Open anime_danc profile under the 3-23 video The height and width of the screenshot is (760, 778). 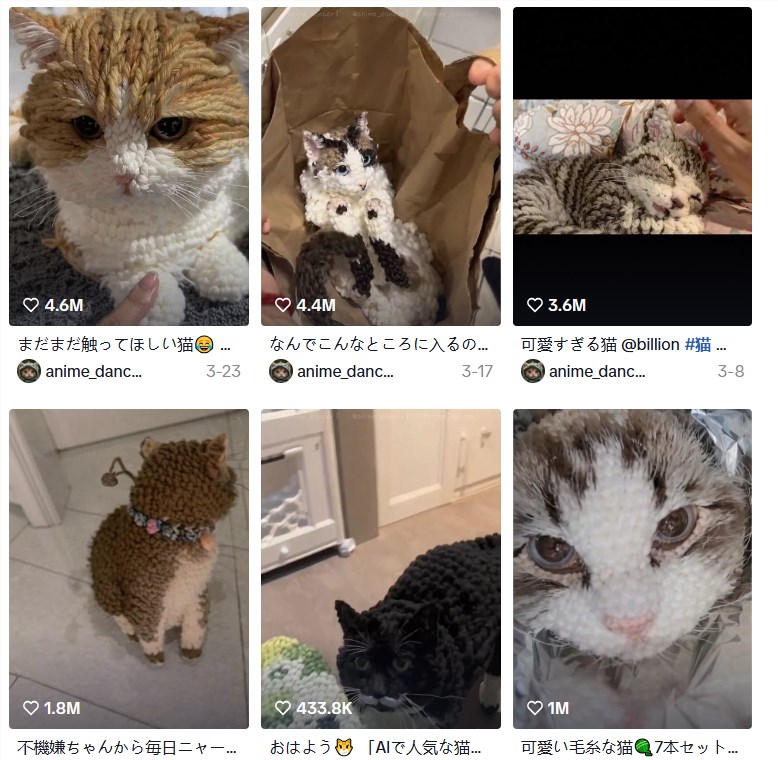[93, 372]
